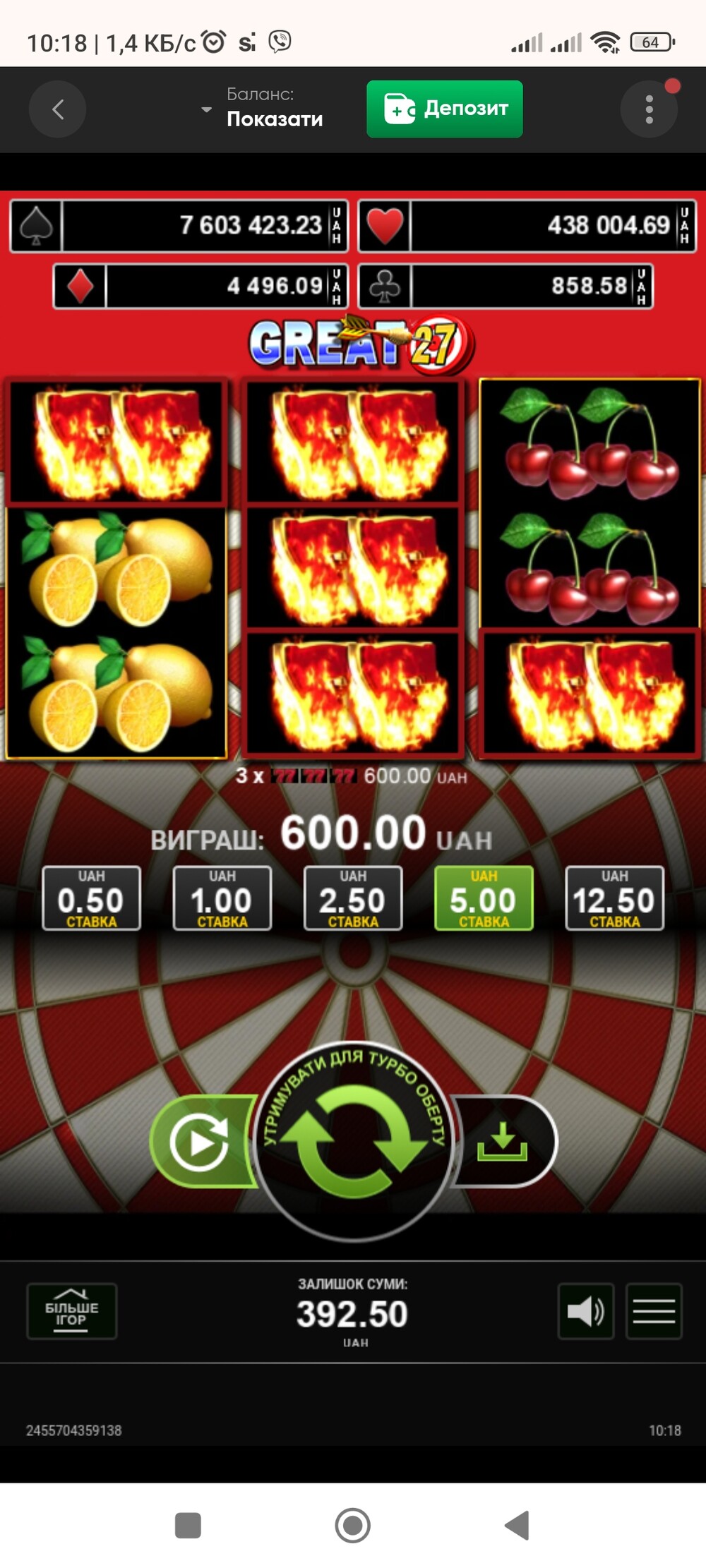Open the three-dot overflow menu
706x1568 pixels.
coord(650,109)
